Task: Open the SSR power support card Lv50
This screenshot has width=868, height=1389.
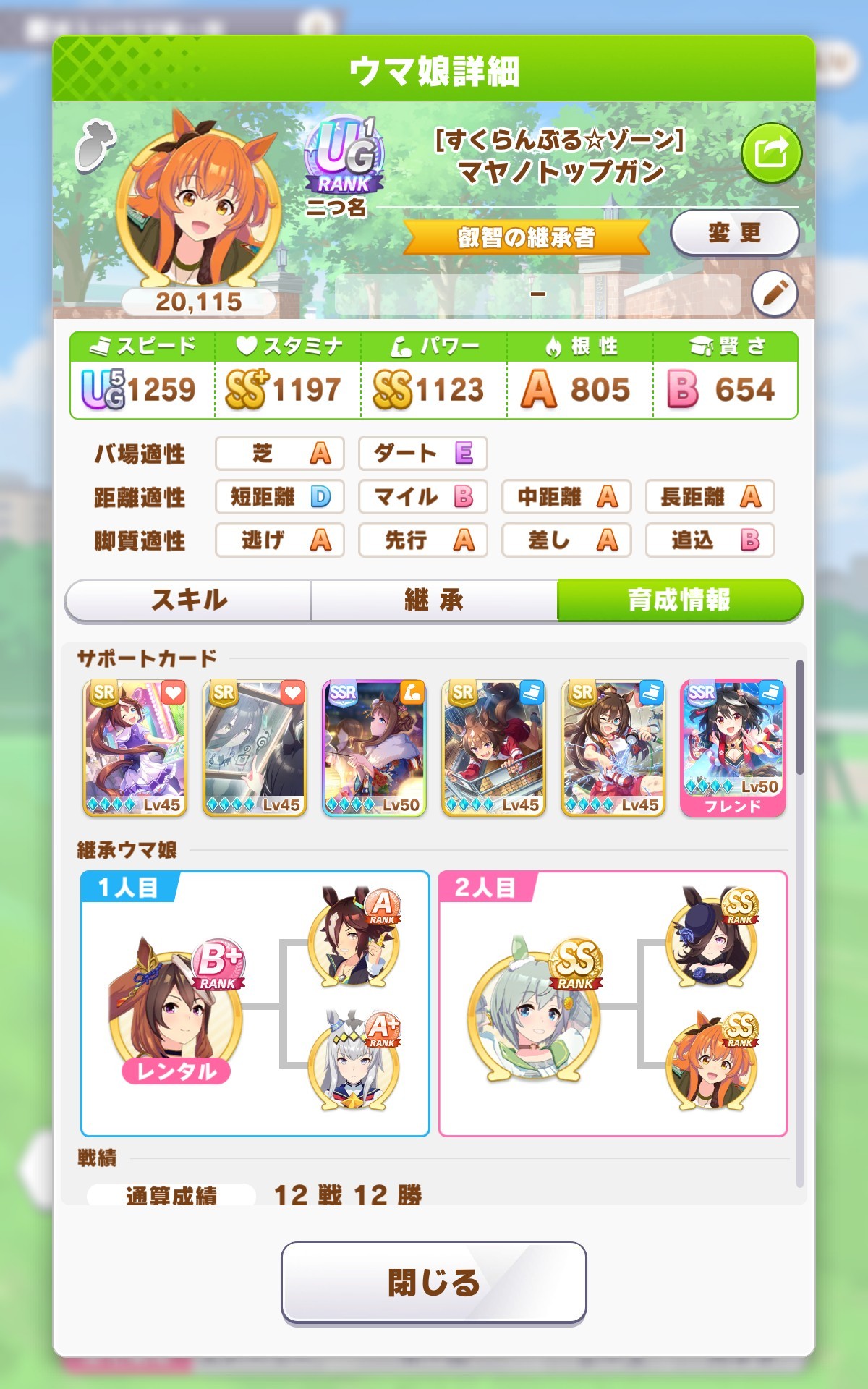Action: 375,748
